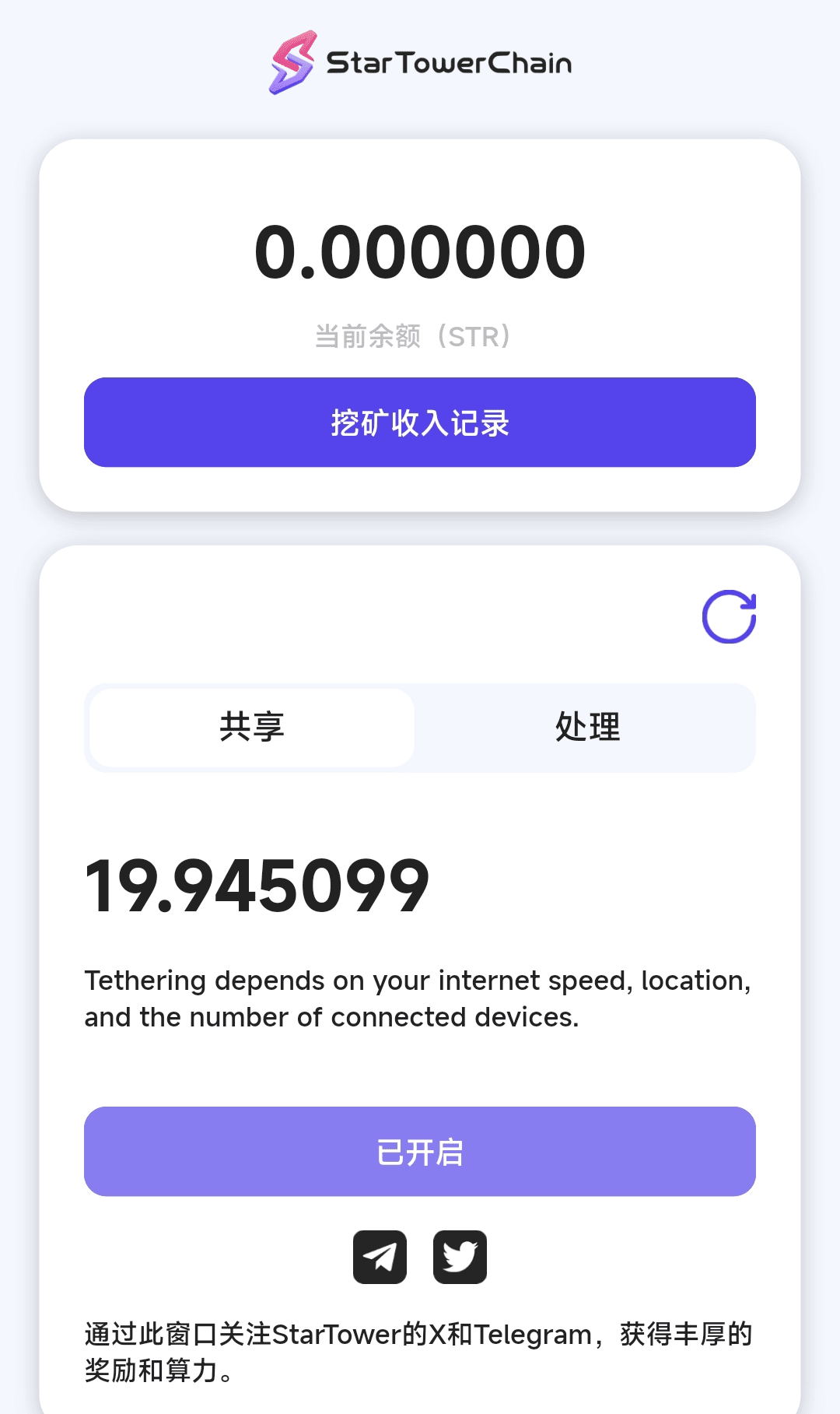Open the Twitter bird icon link

460,1257
